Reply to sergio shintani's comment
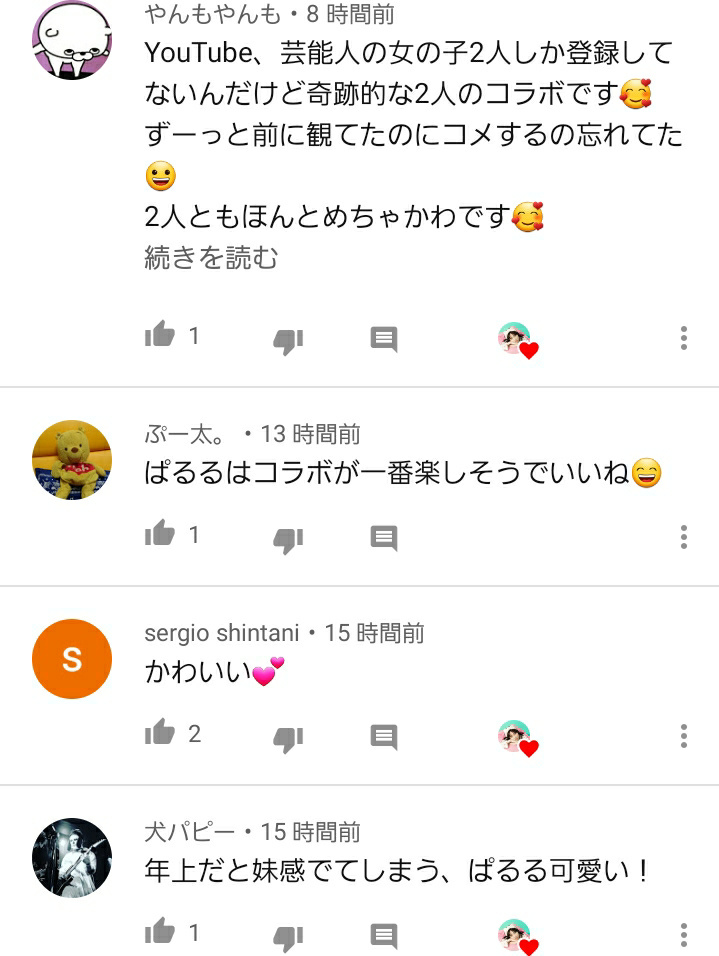 coord(384,737)
